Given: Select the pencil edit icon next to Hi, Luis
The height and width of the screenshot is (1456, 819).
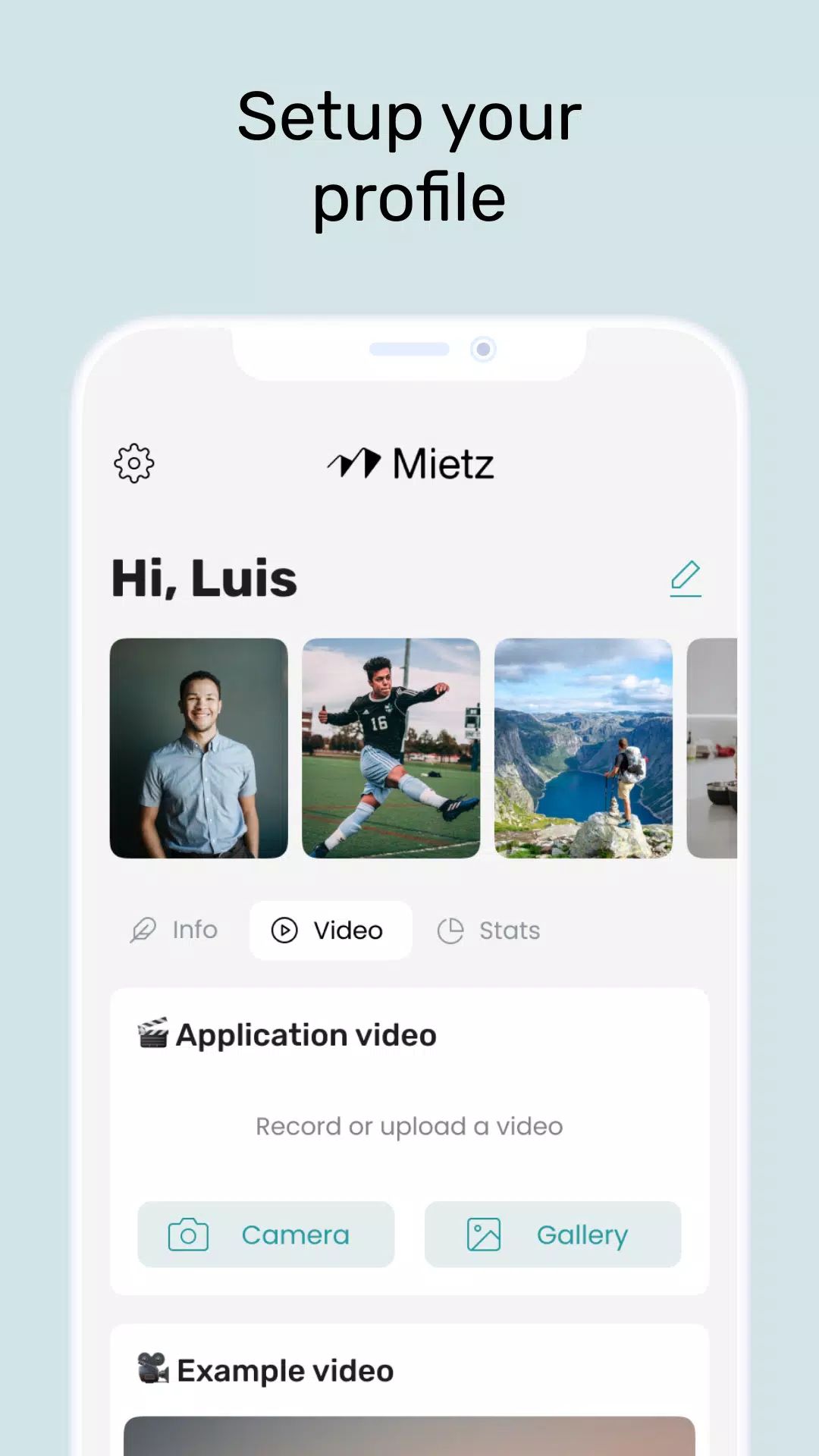Looking at the screenshot, I should tap(685, 578).
